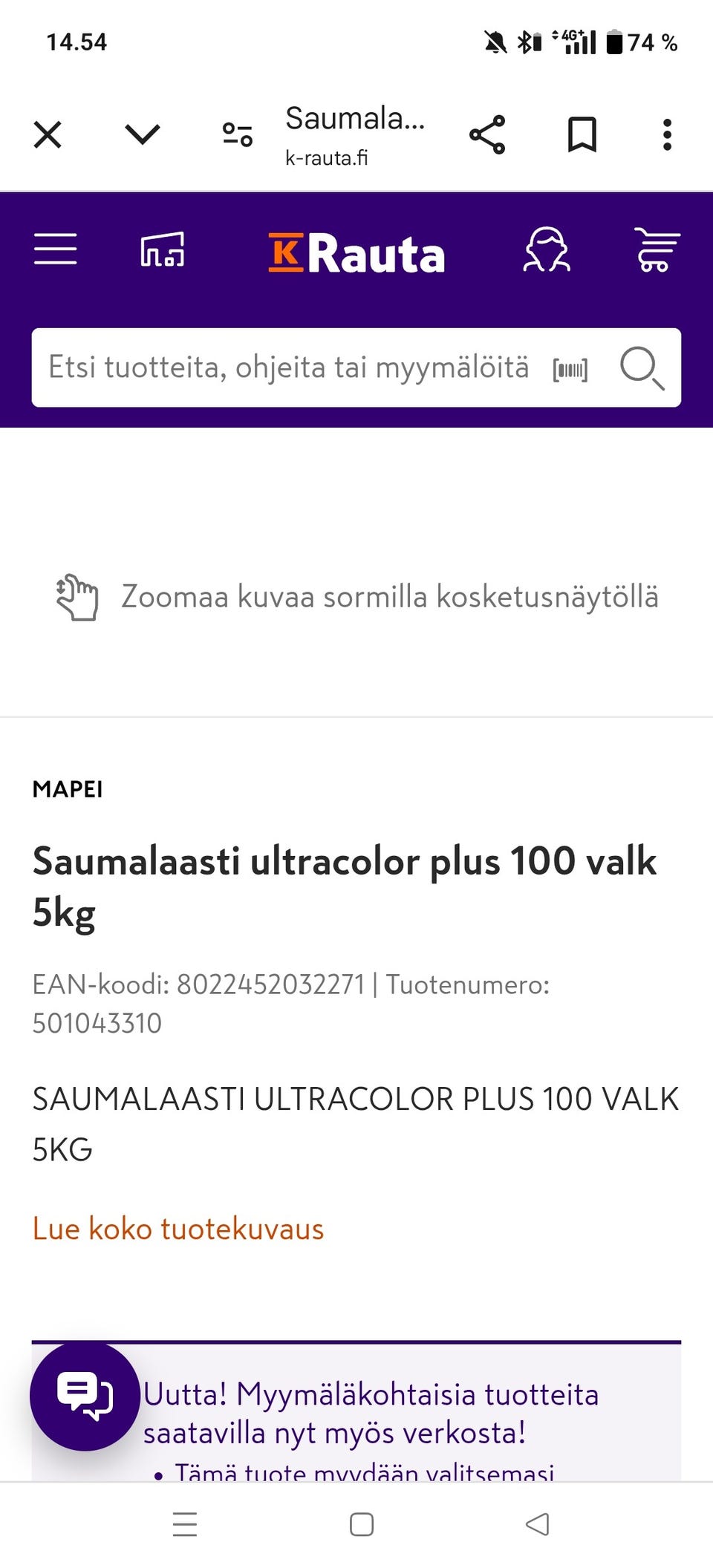Share the product page
This screenshot has width=713, height=1568.
tap(487, 134)
